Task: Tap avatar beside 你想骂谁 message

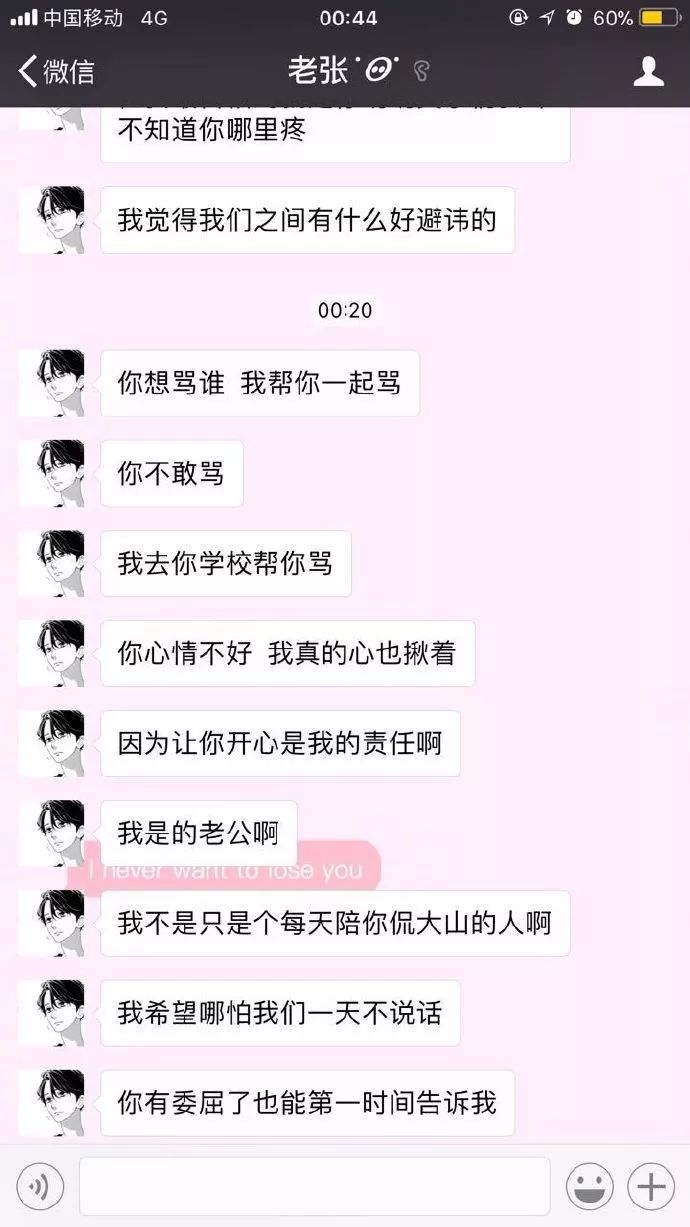Action: [54, 383]
